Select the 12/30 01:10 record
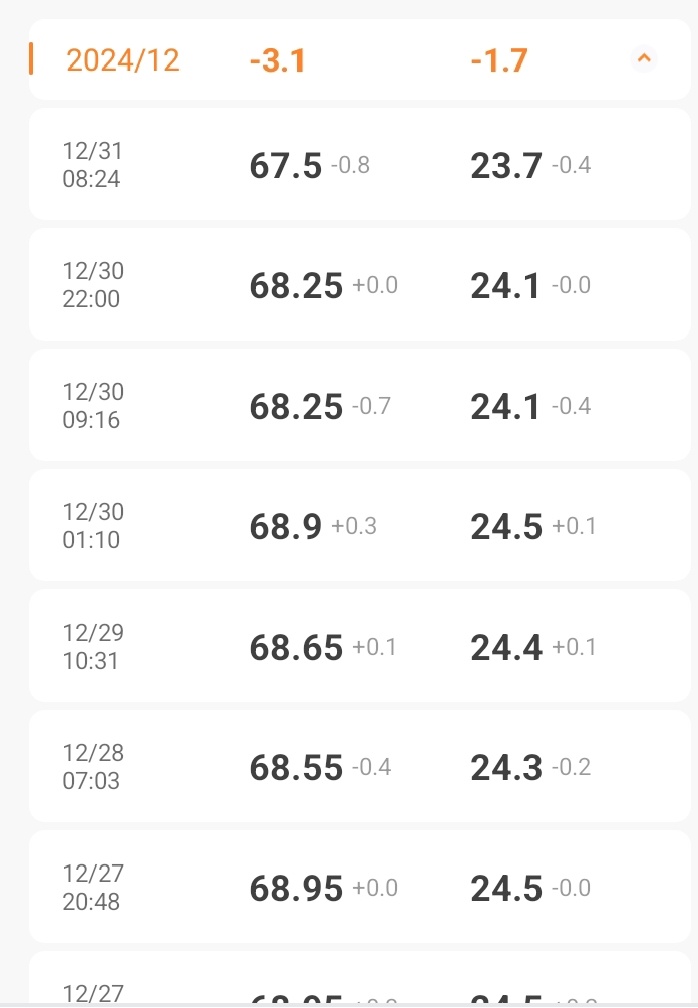 pyautogui.click(x=360, y=525)
